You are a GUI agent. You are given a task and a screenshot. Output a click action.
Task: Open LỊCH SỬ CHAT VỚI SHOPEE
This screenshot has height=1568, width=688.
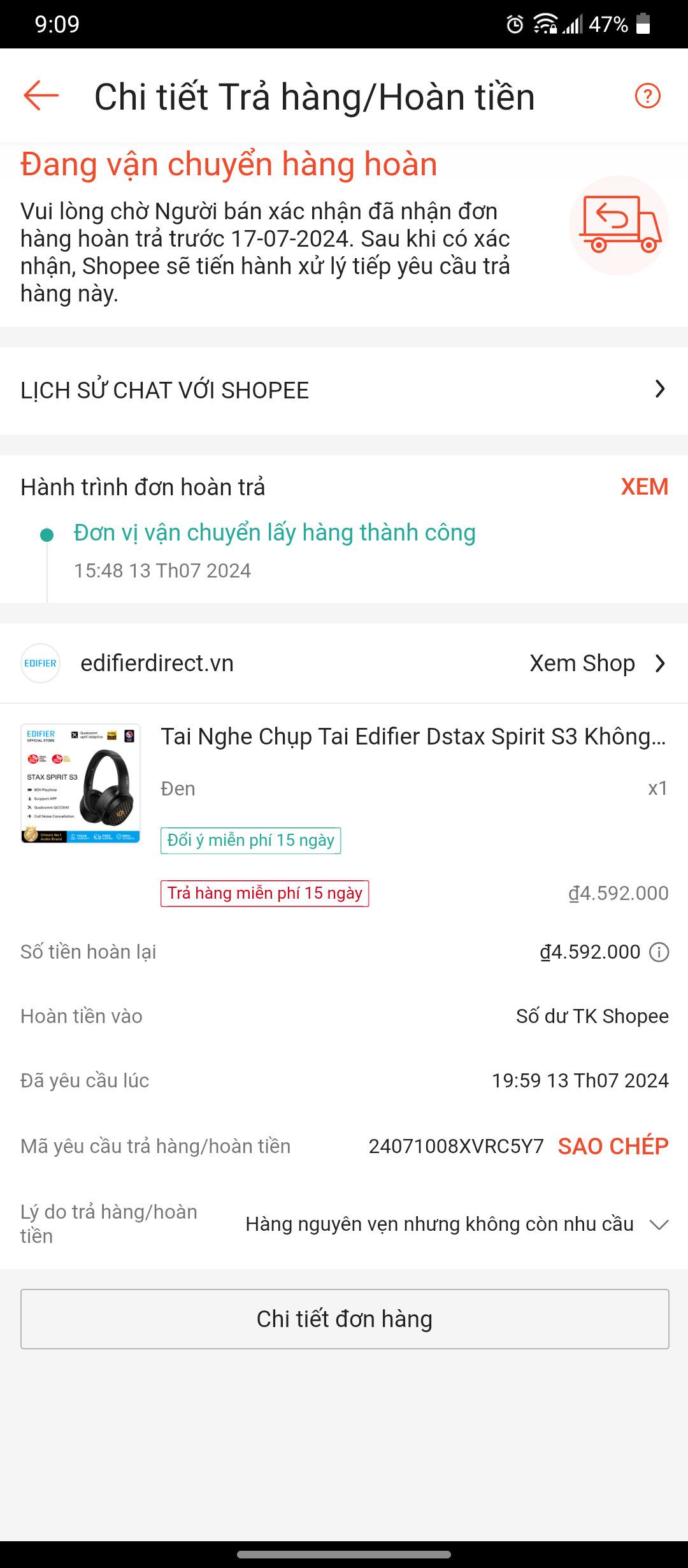(x=344, y=390)
